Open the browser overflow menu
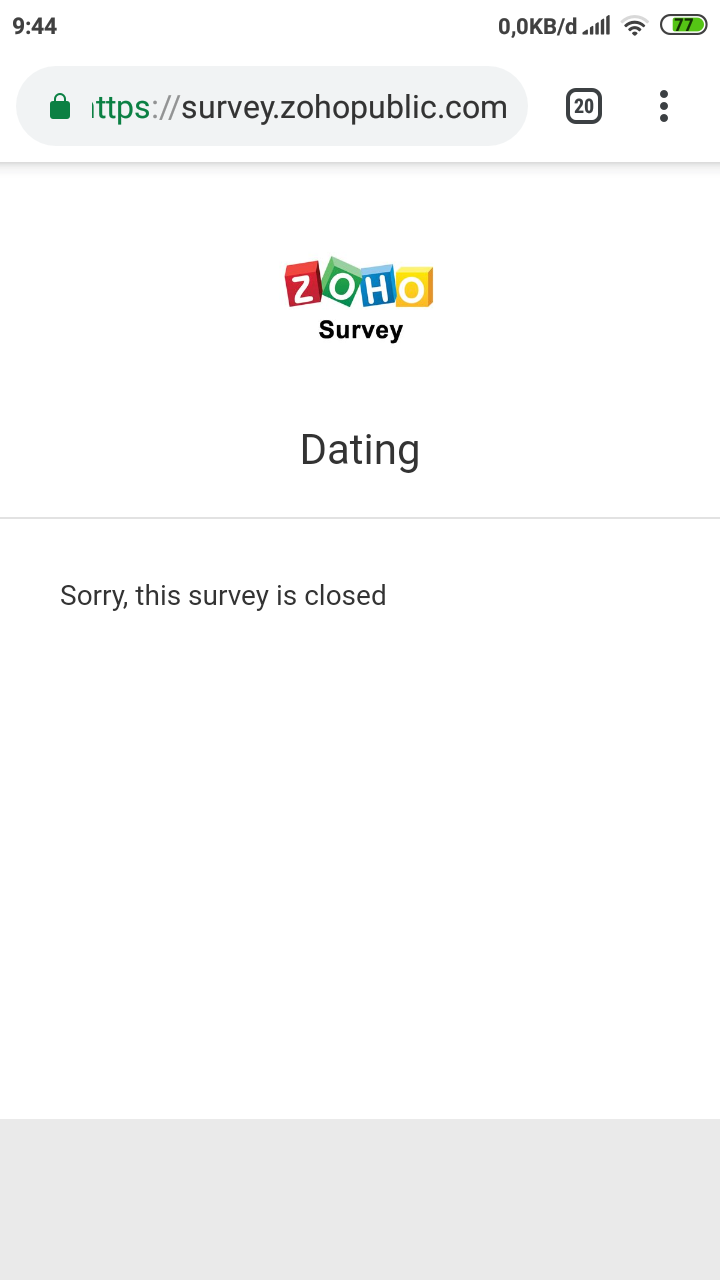 (664, 106)
